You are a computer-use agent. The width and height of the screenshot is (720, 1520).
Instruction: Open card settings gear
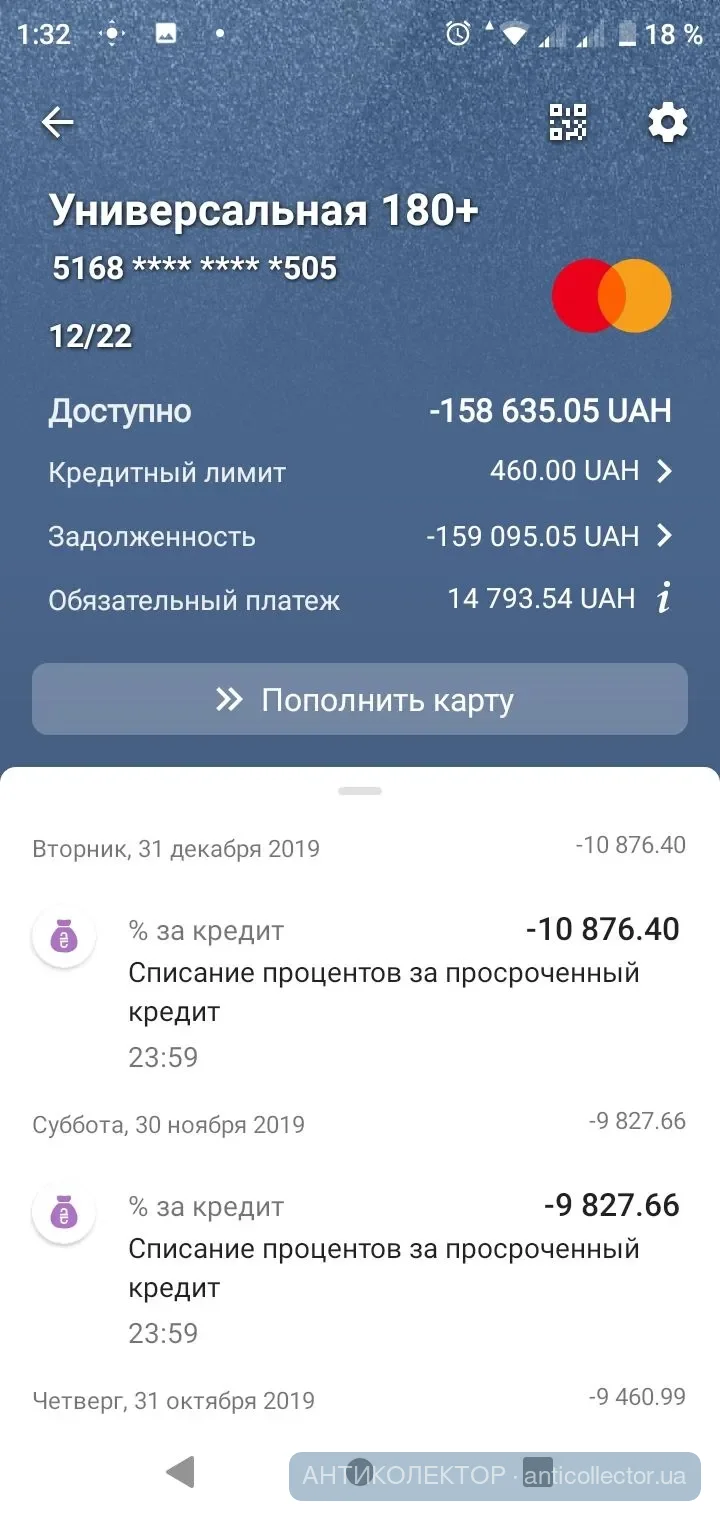click(x=667, y=123)
